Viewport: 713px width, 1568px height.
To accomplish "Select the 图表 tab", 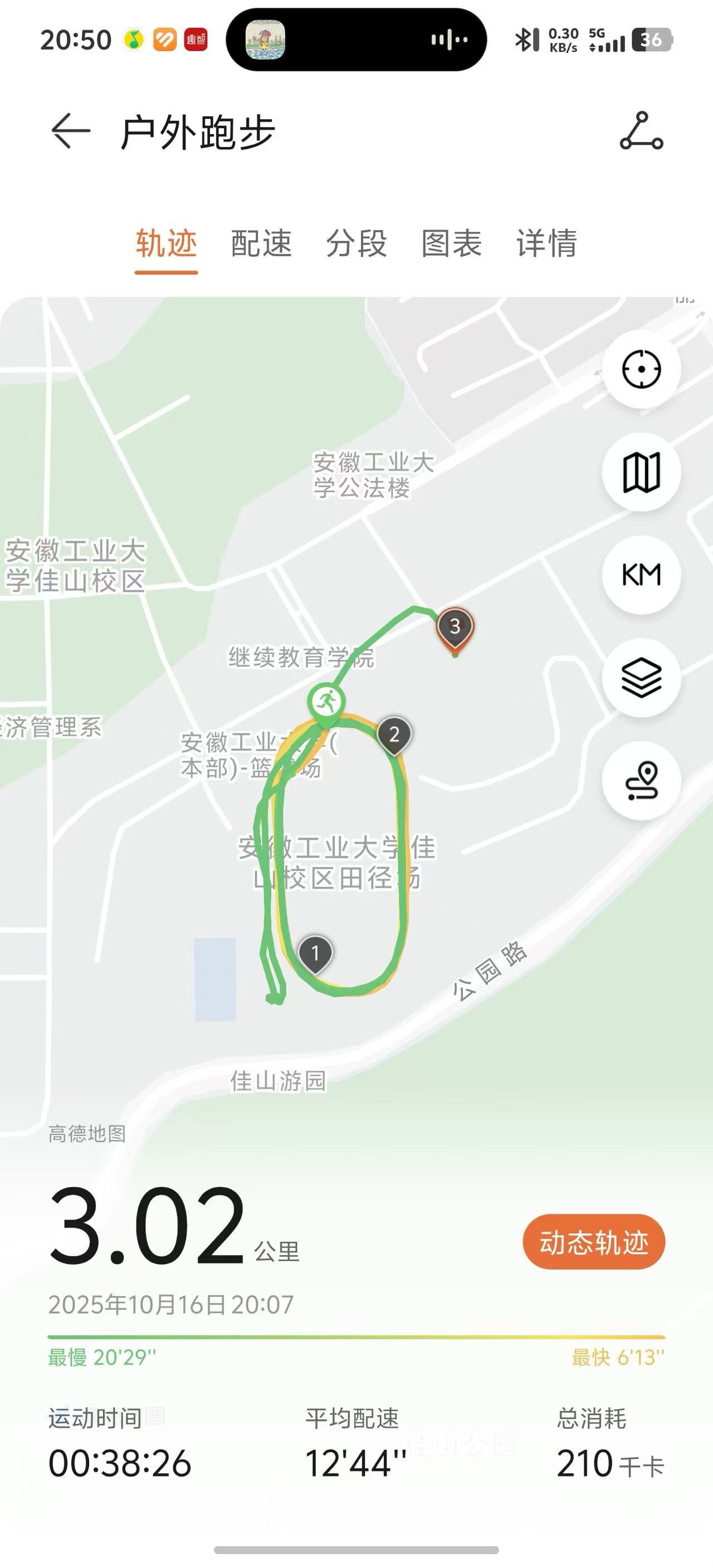I will [451, 243].
